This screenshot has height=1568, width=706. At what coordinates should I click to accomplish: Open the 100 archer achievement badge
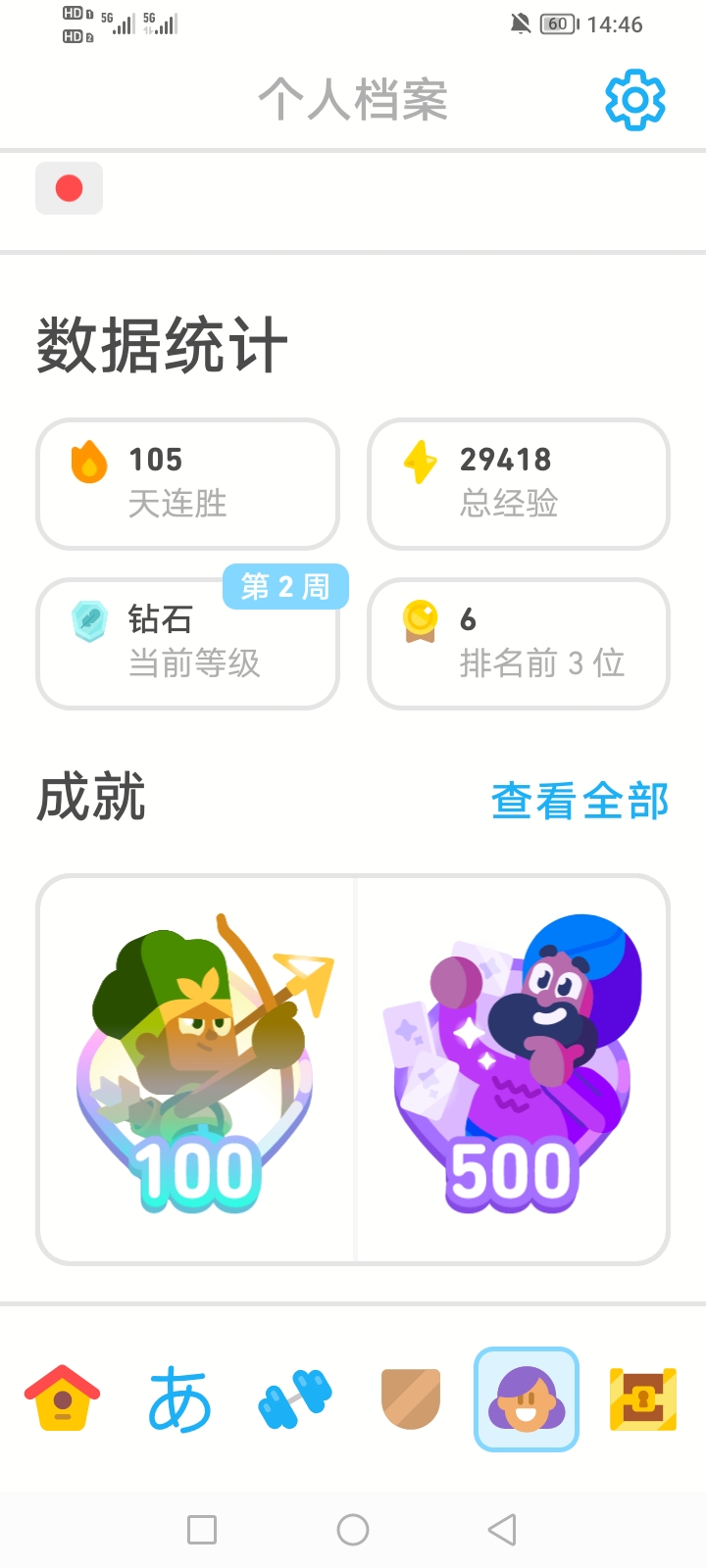(196, 1069)
